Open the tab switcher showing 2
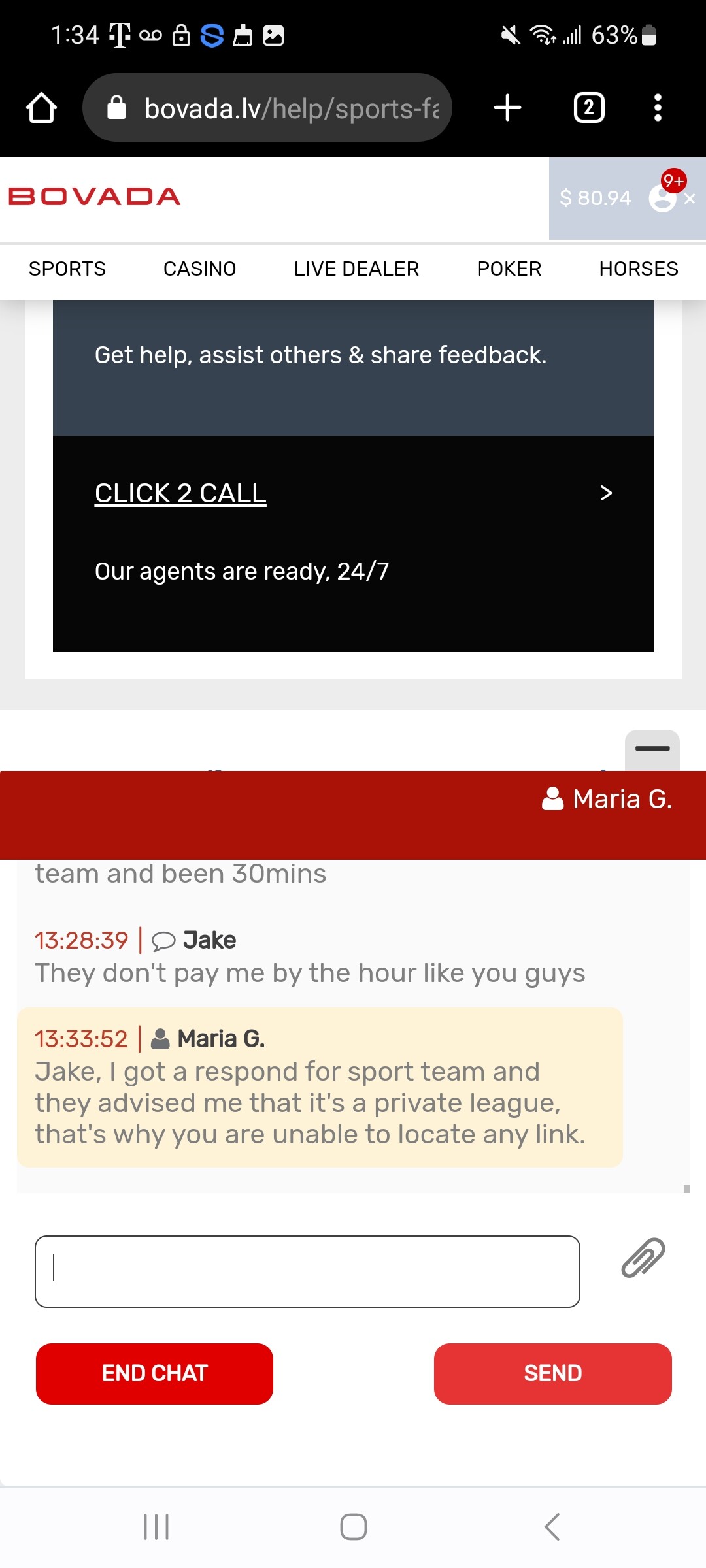Viewport: 706px width, 1568px height. pos(588,108)
